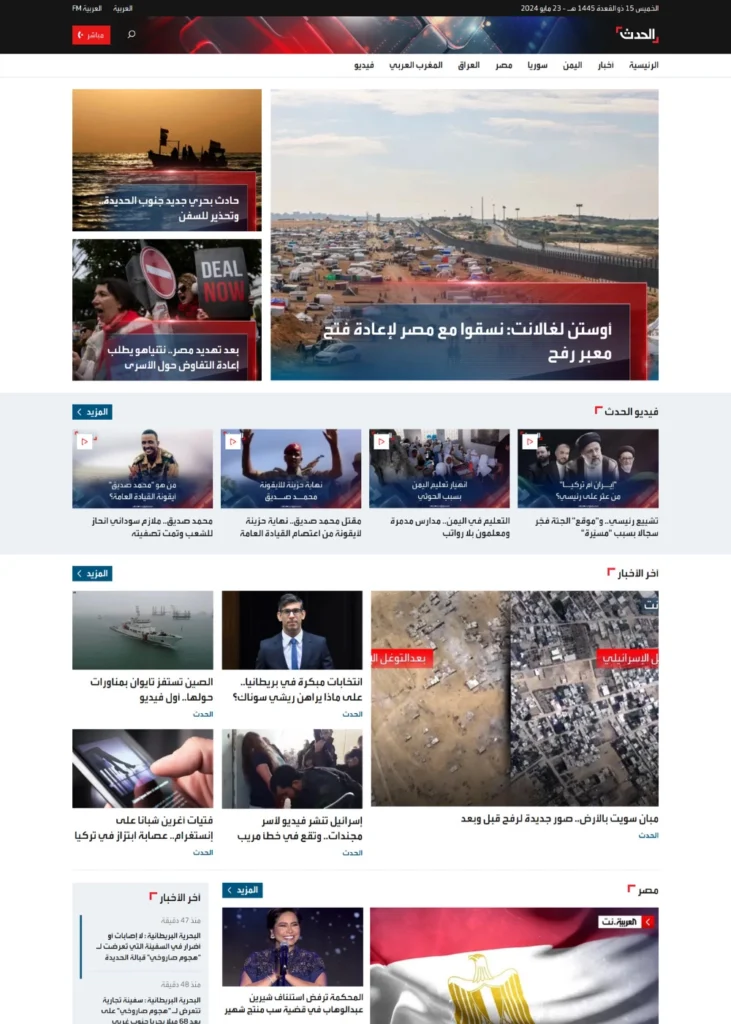The width and height of the screenshot is (731, 1024).
Task: Open the story الصين تستفز تايوان بمناورات
Action: click(144, 689)
